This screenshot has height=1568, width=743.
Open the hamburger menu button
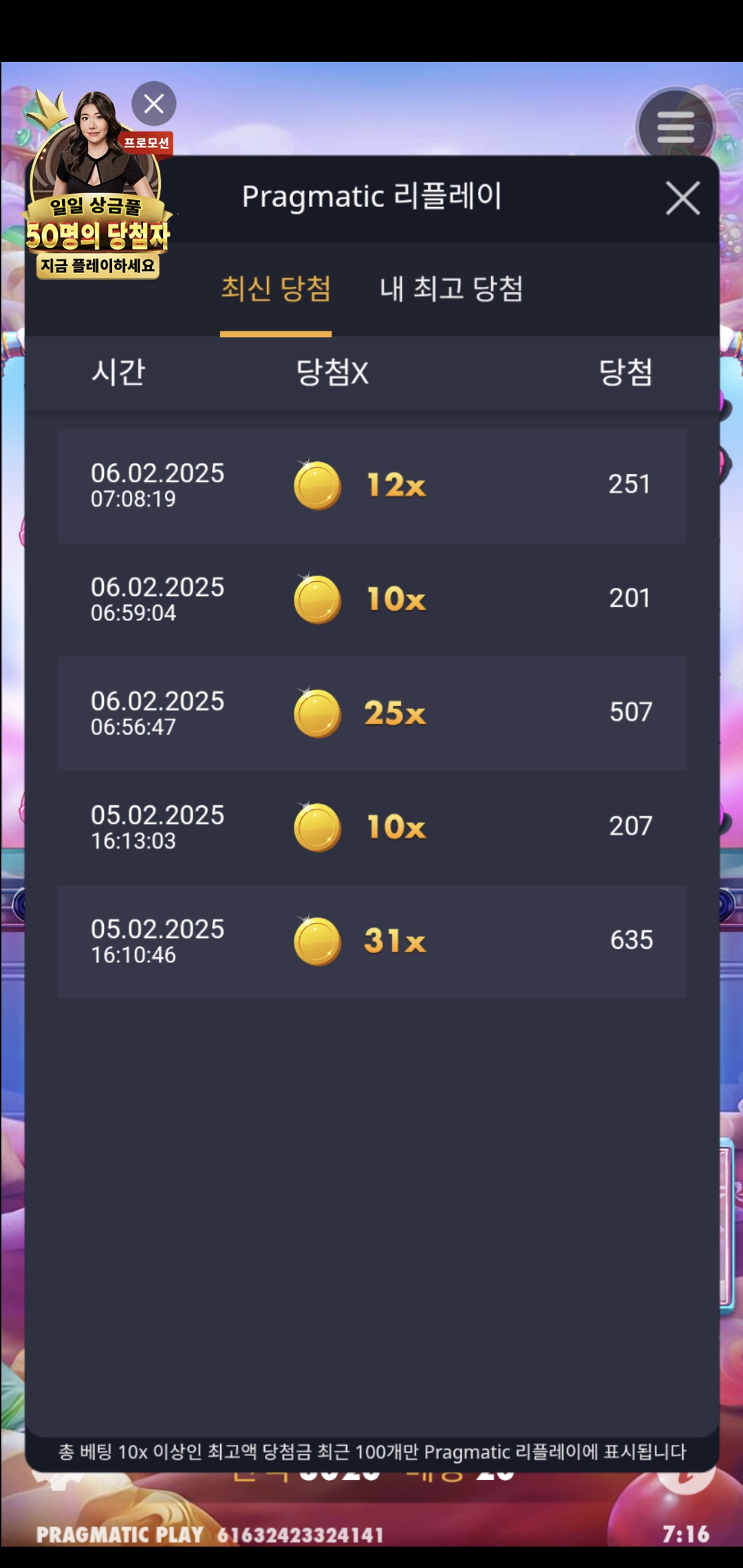pos(675,127)
